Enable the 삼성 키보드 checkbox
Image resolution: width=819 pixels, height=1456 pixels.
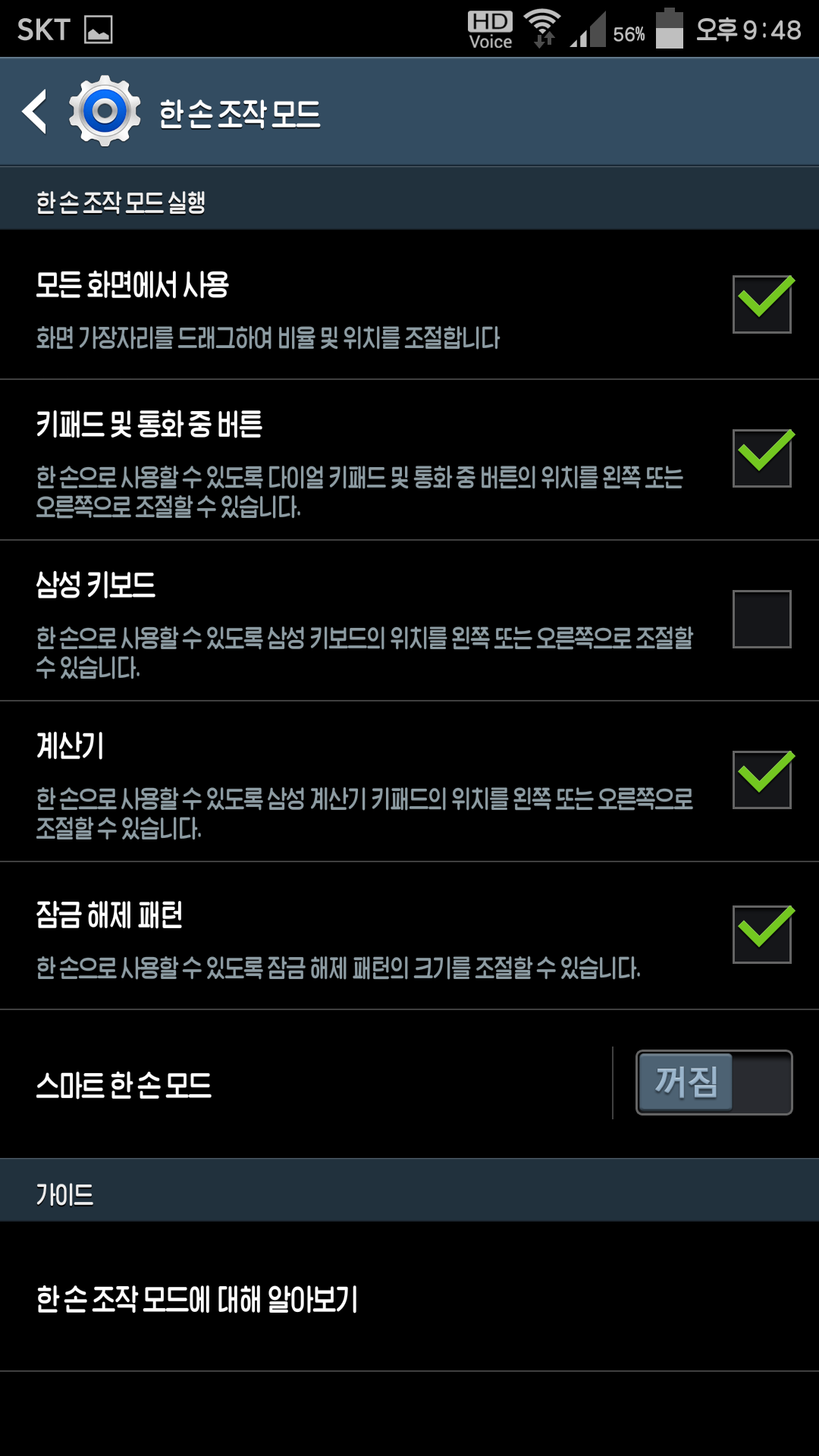coord(761,619)
